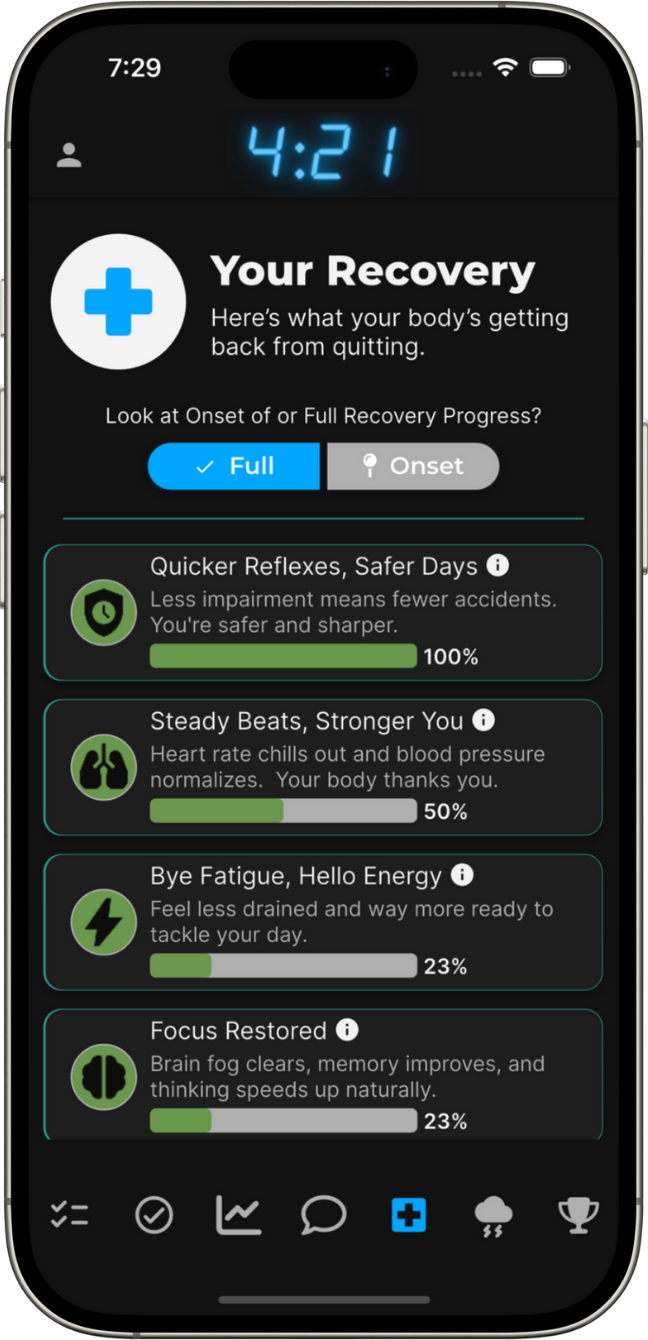Go to the trophy achievements tab
This screenshot has width=648, height=1340.
point(578,1215)
